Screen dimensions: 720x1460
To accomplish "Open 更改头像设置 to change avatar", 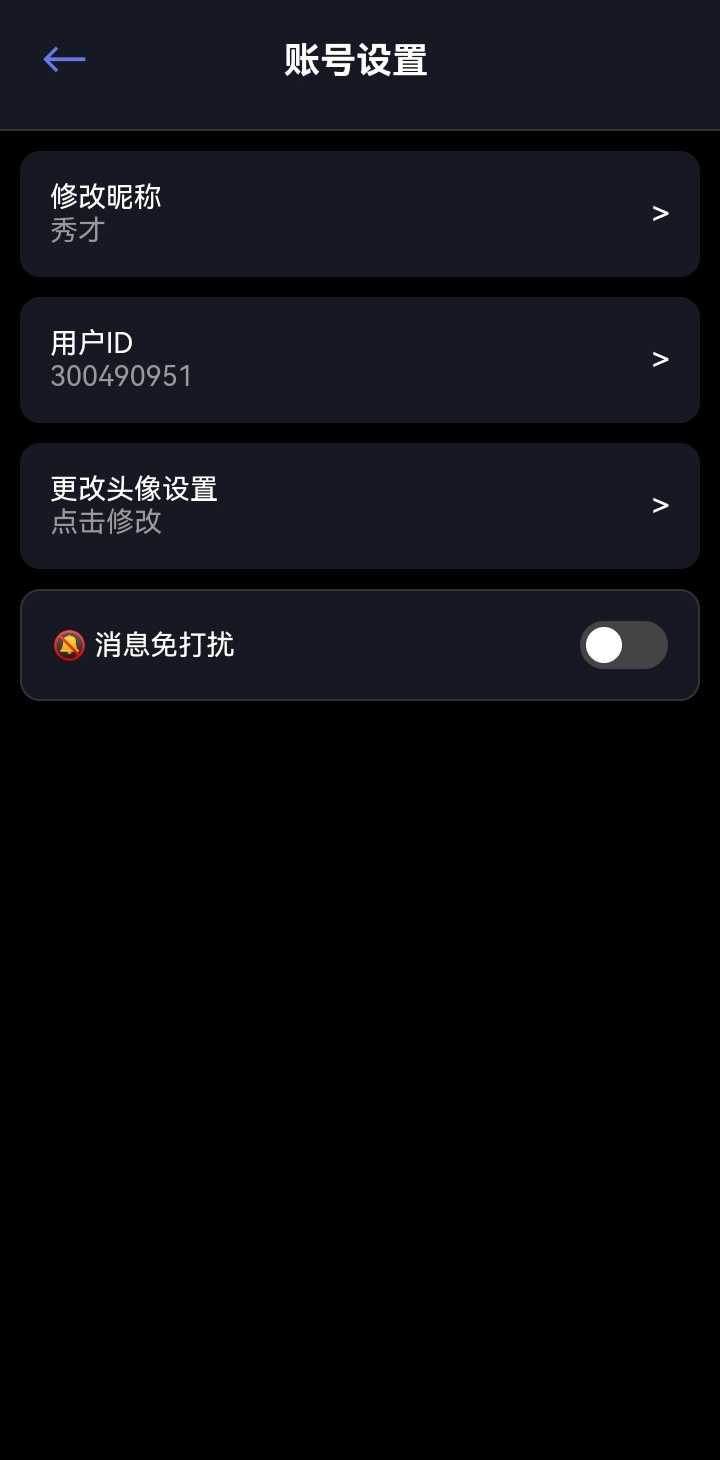I will click(360, 506).
